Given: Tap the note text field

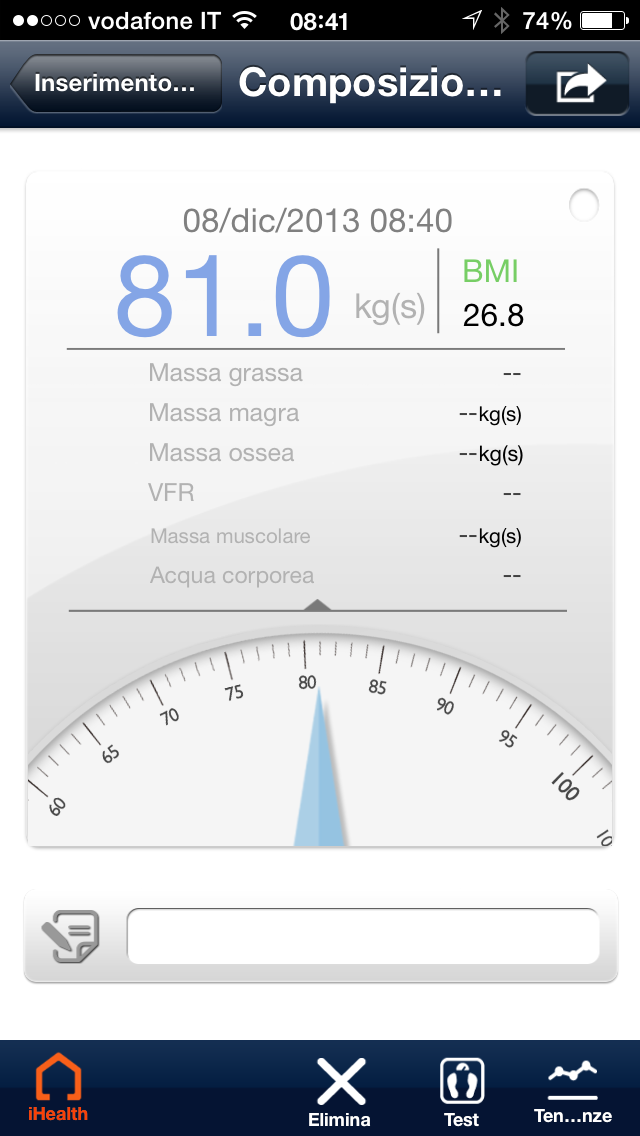Looking at the screenshot, I should pos(362,937).
